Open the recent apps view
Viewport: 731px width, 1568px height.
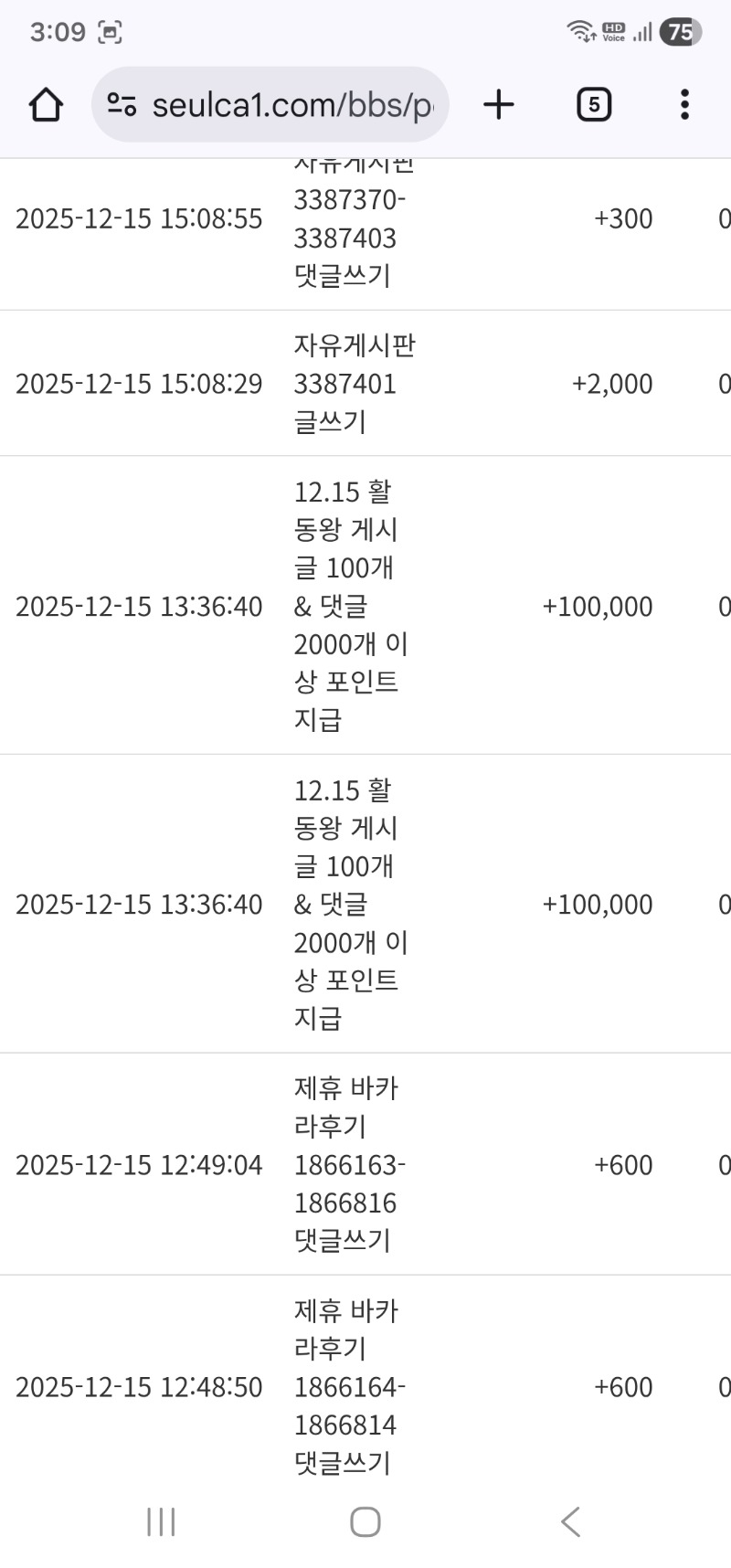tap(161, 1521)
